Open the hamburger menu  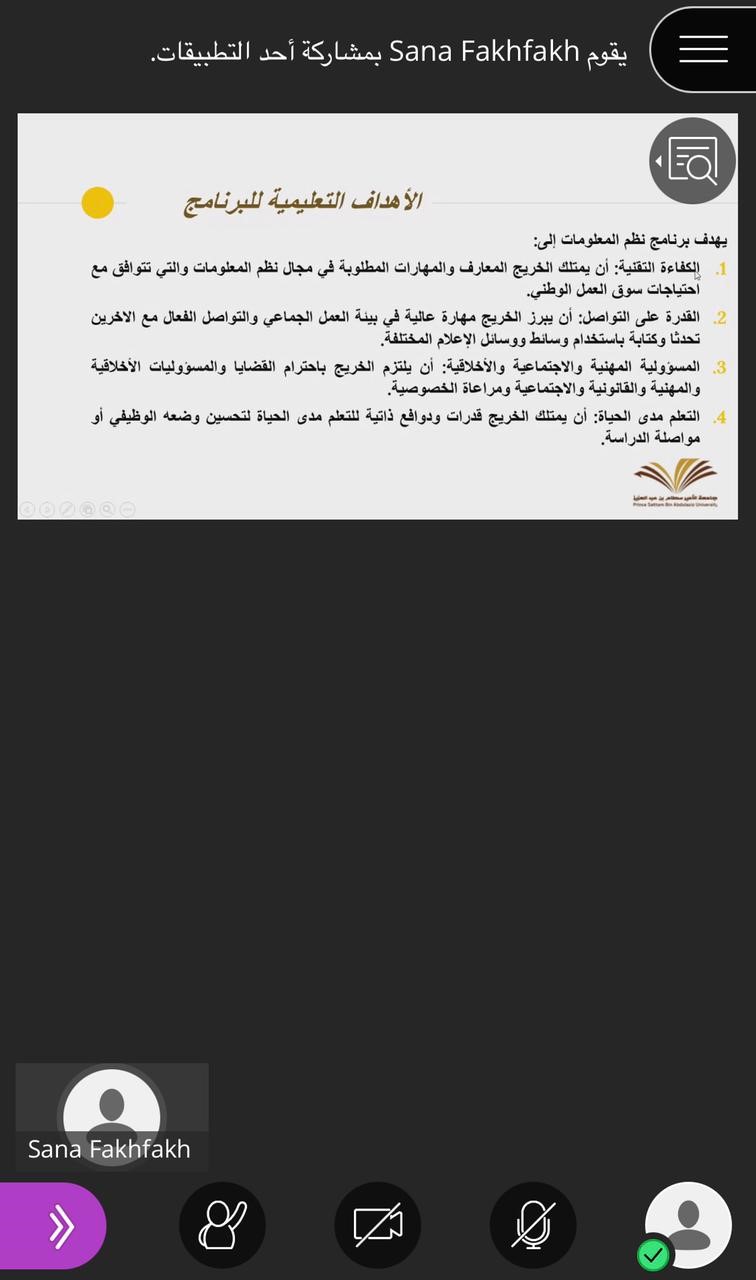coord(703,49)
